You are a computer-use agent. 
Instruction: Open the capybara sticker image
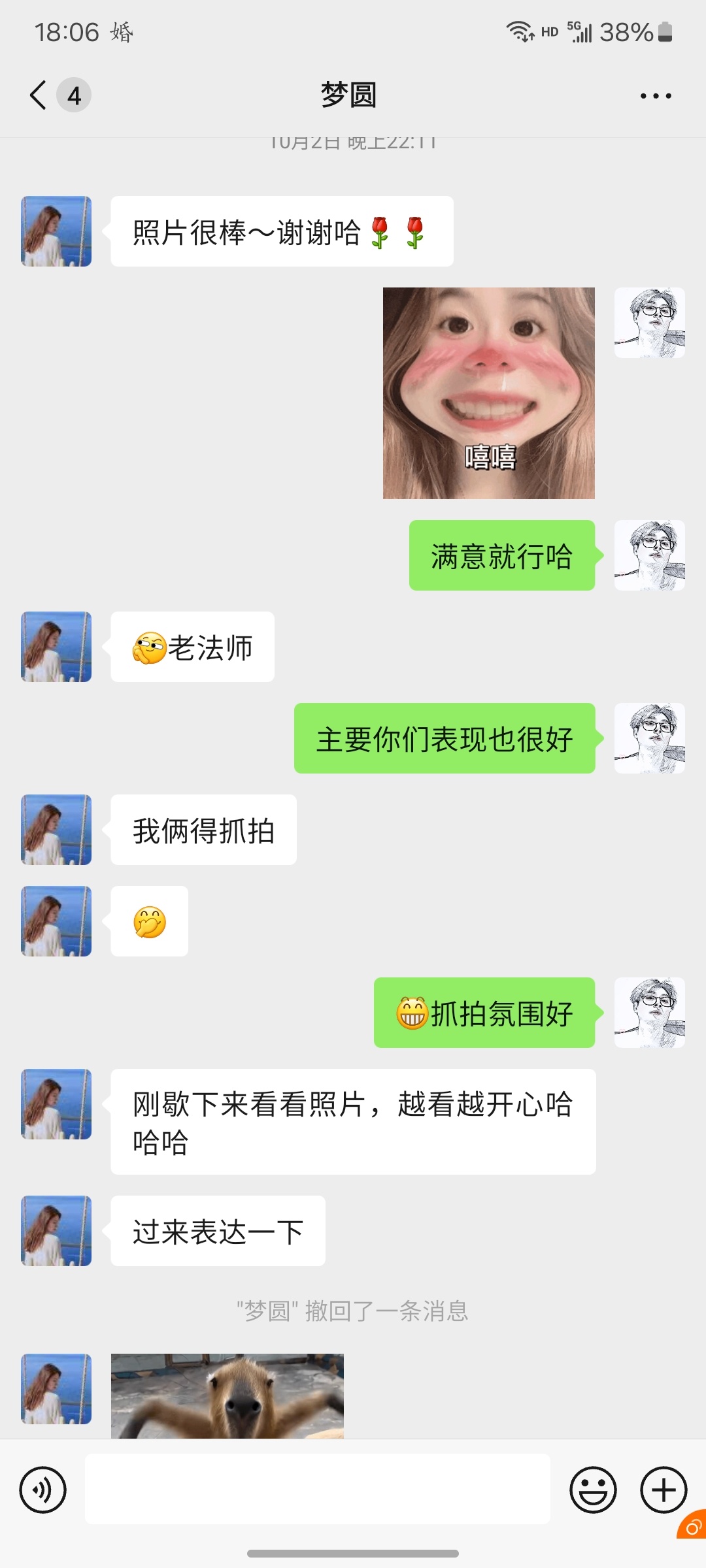[x=227, y=1396]
